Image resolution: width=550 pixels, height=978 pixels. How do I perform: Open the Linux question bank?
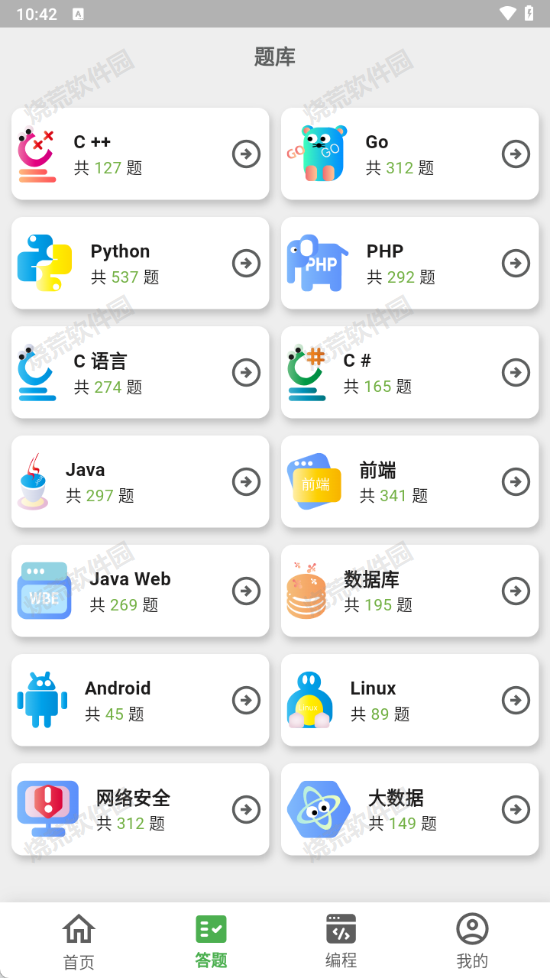[410, 700]
